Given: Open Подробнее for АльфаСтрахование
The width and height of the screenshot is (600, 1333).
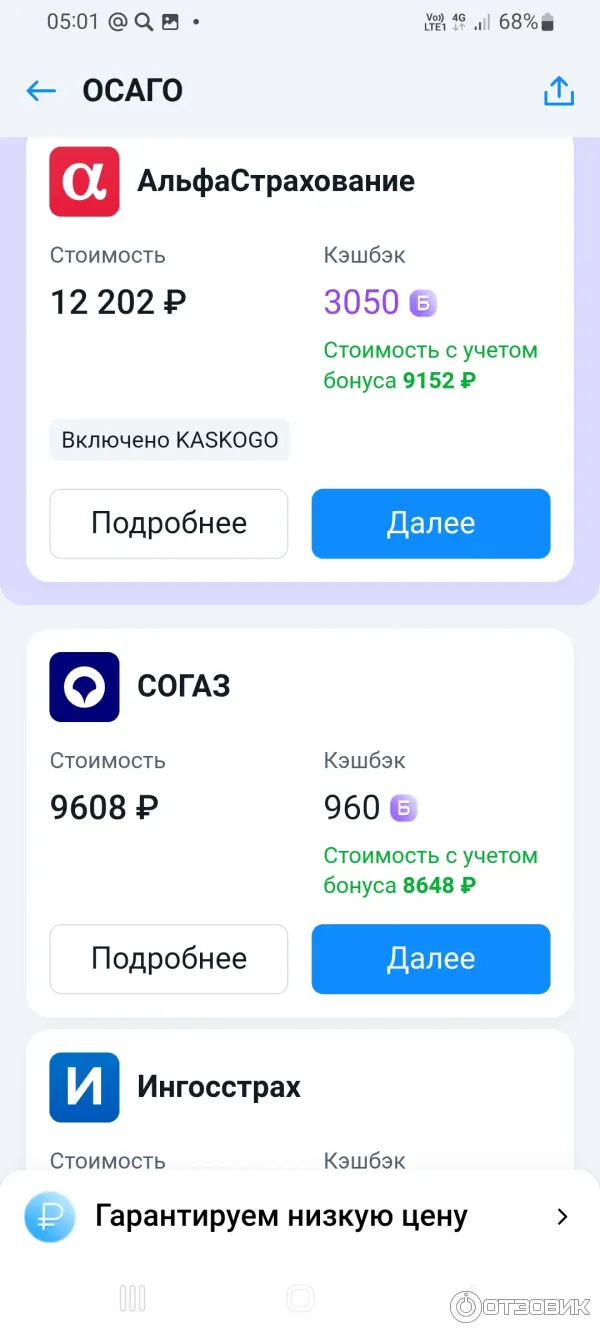Looking at the screenshot, I should 169,523.
